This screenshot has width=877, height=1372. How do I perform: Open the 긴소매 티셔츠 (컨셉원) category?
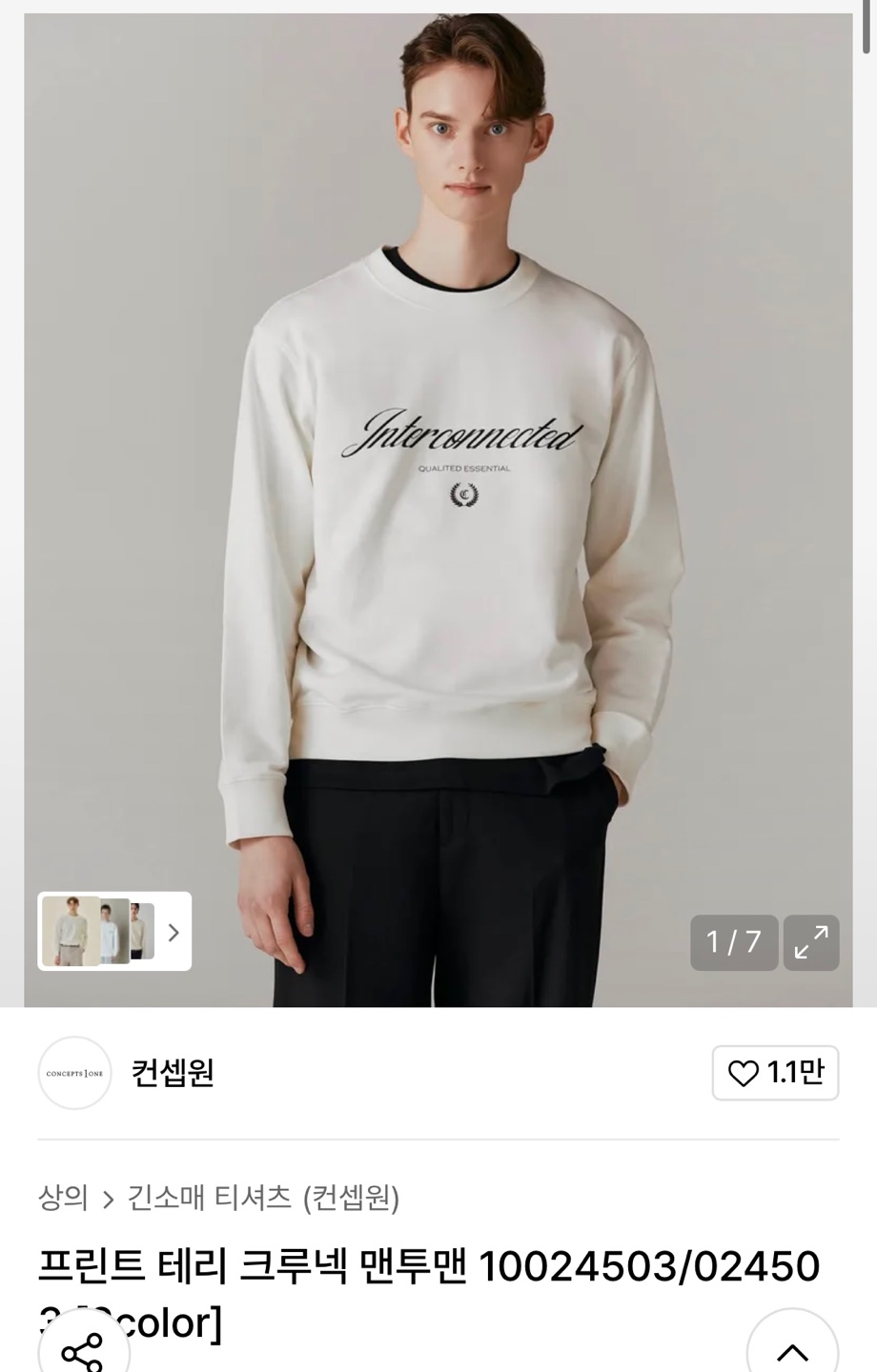(x=263, y=1198)
